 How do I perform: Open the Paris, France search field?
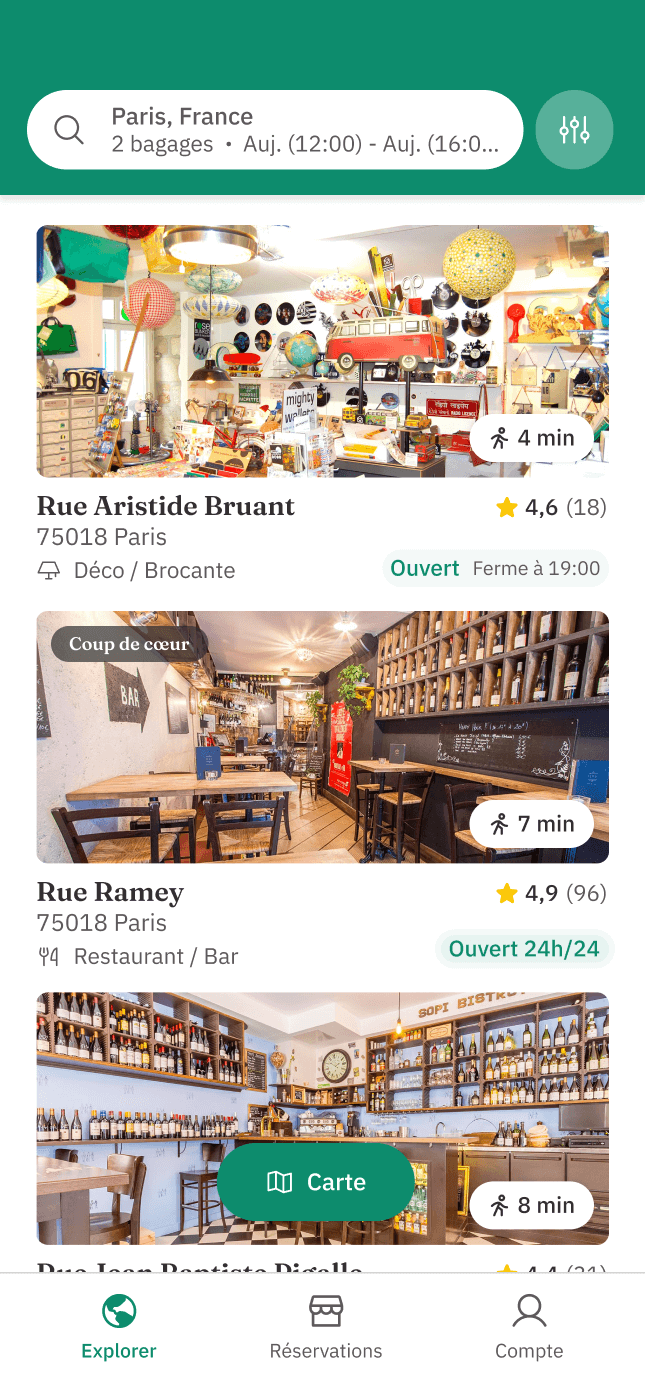pyautogui.click(x=275, y=130)
